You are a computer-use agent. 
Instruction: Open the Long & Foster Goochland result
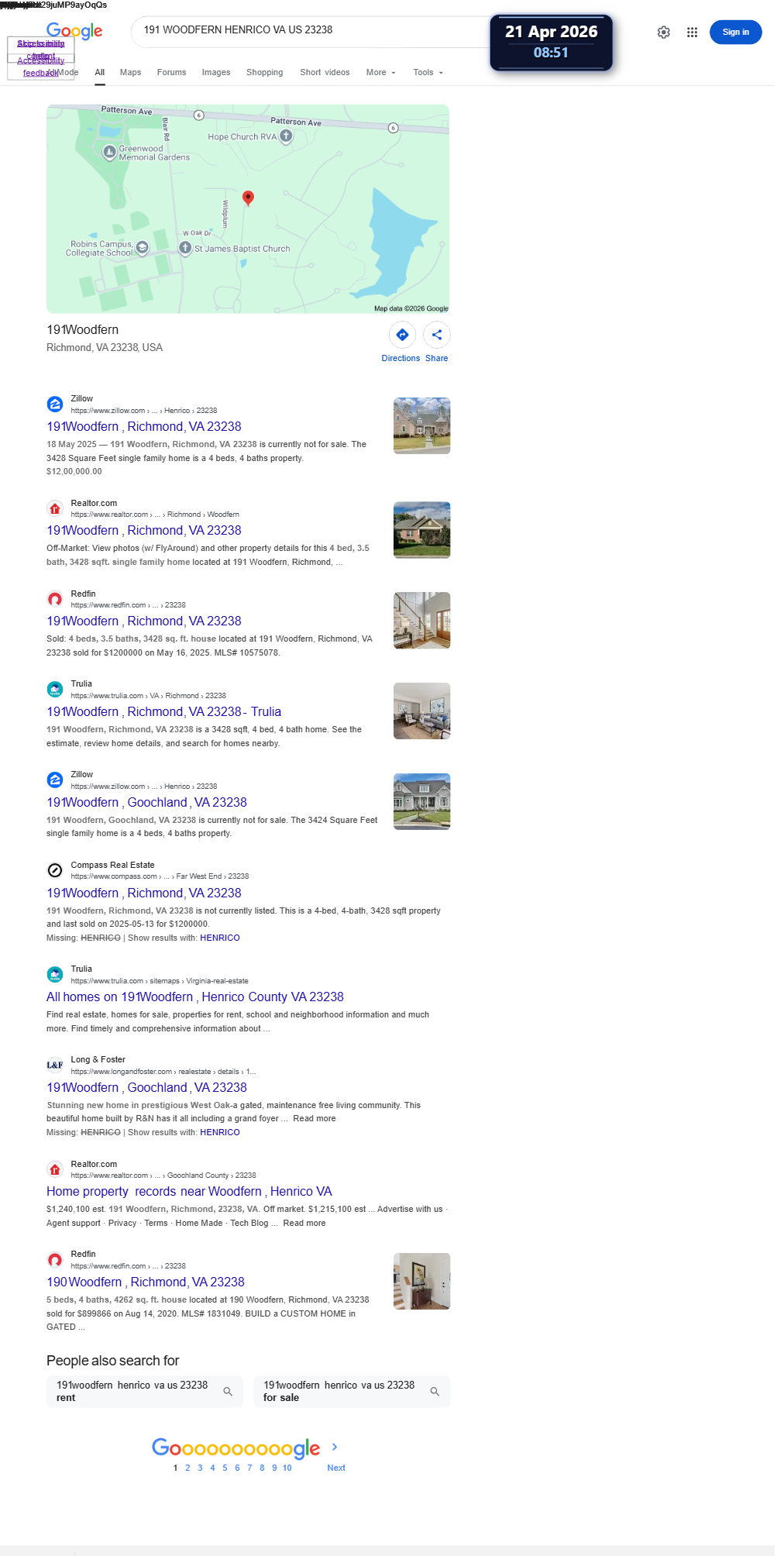pyautogui.click(x=146, y=1088)
